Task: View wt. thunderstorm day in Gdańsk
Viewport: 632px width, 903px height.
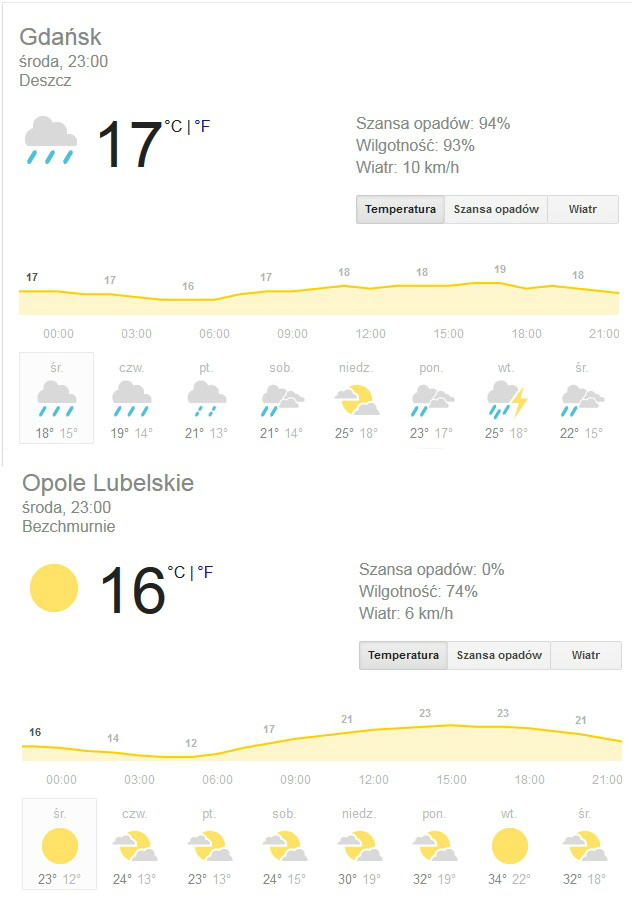Action: (x=507, y=399)
